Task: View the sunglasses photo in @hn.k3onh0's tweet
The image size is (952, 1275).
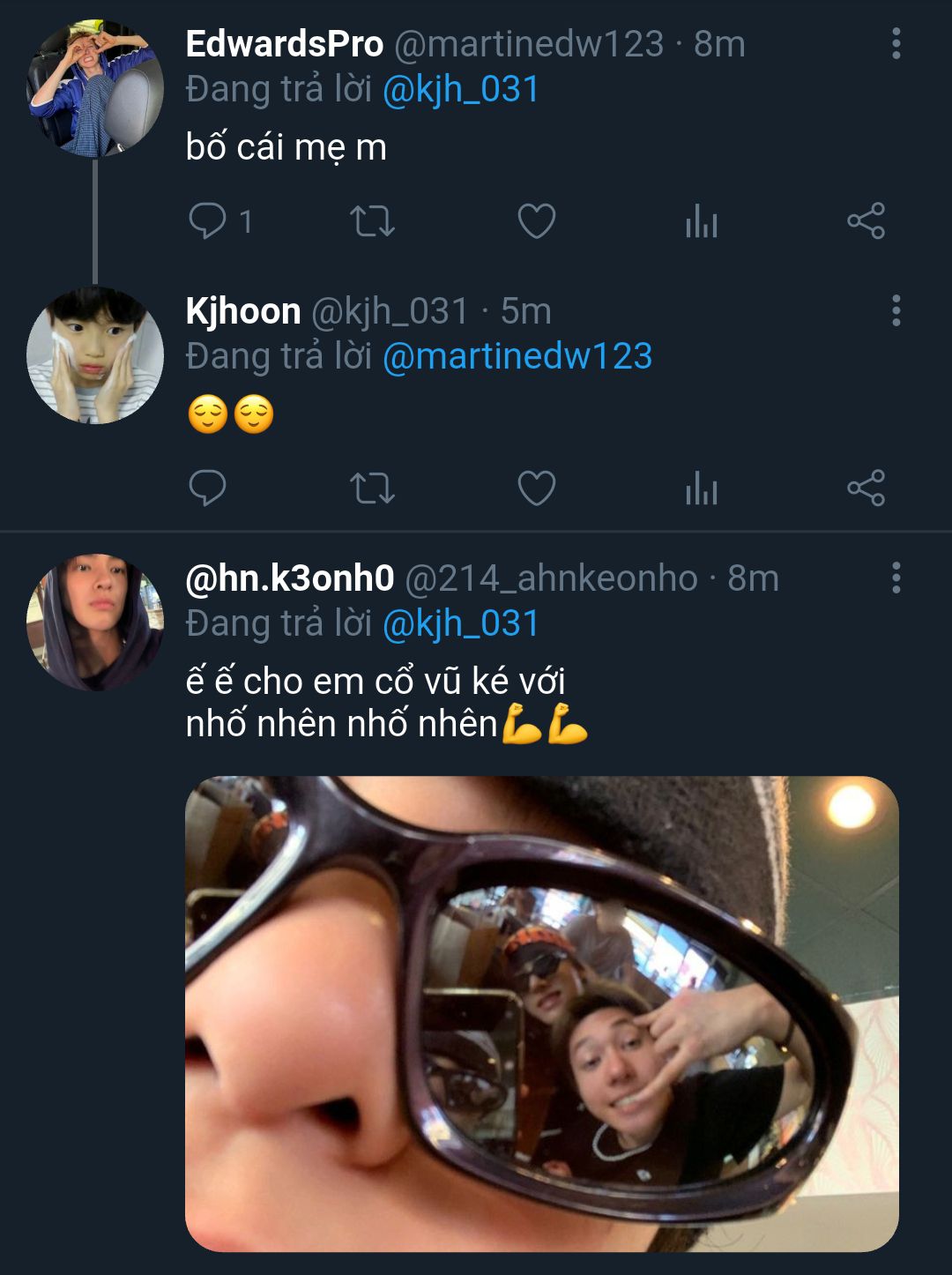Action: pyautogui.click(x=541, y=1014)
